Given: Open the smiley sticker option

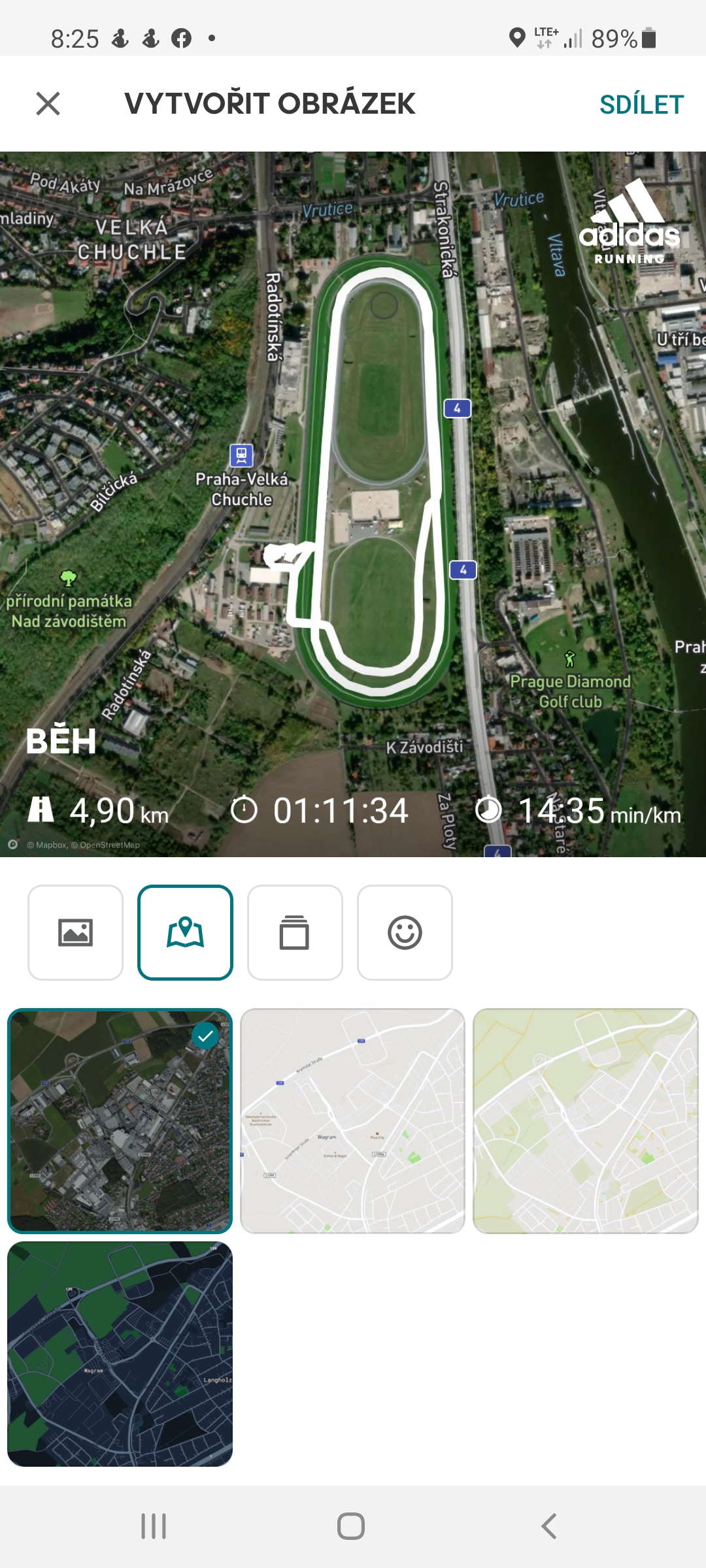Looking at the screenshot, I should click(405, 932).
